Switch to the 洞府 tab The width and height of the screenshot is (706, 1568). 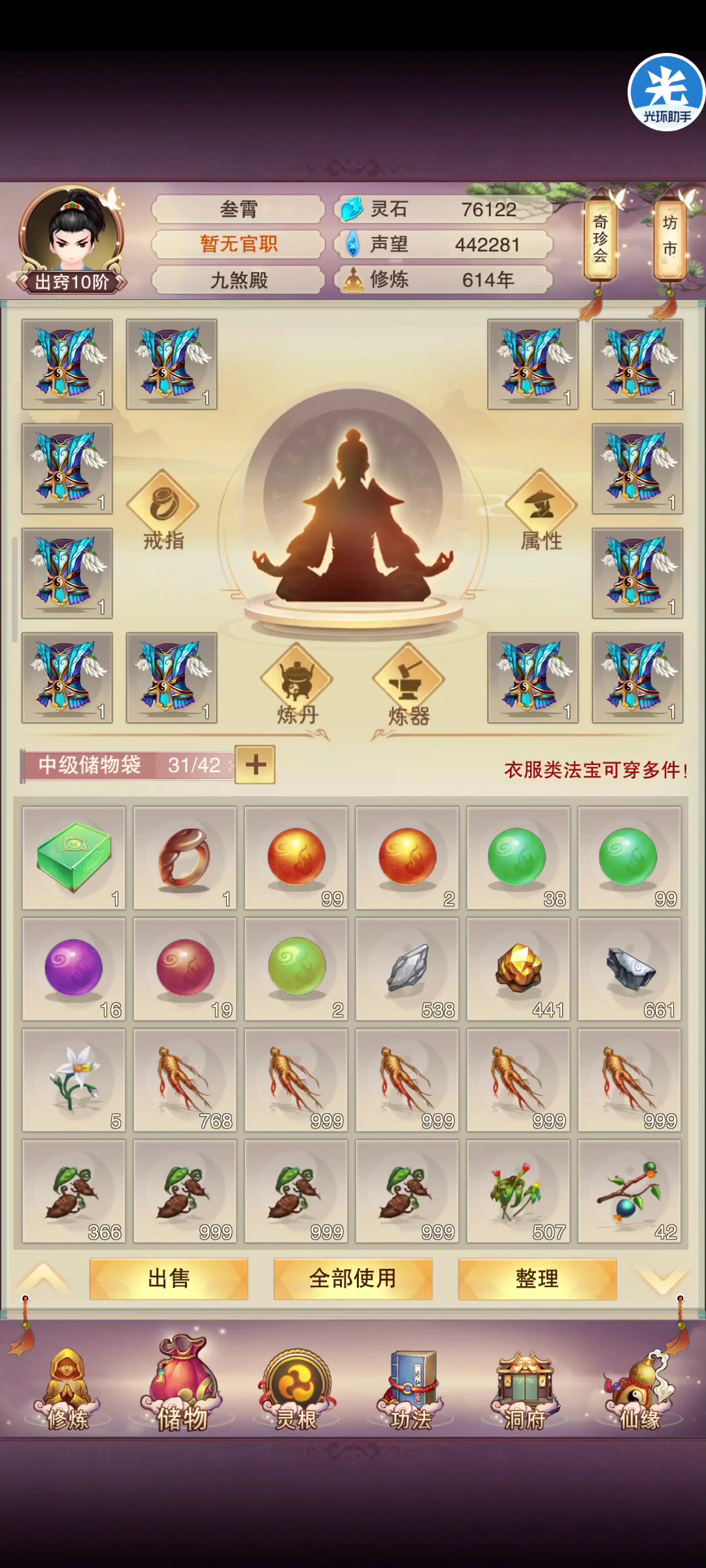524,1389
